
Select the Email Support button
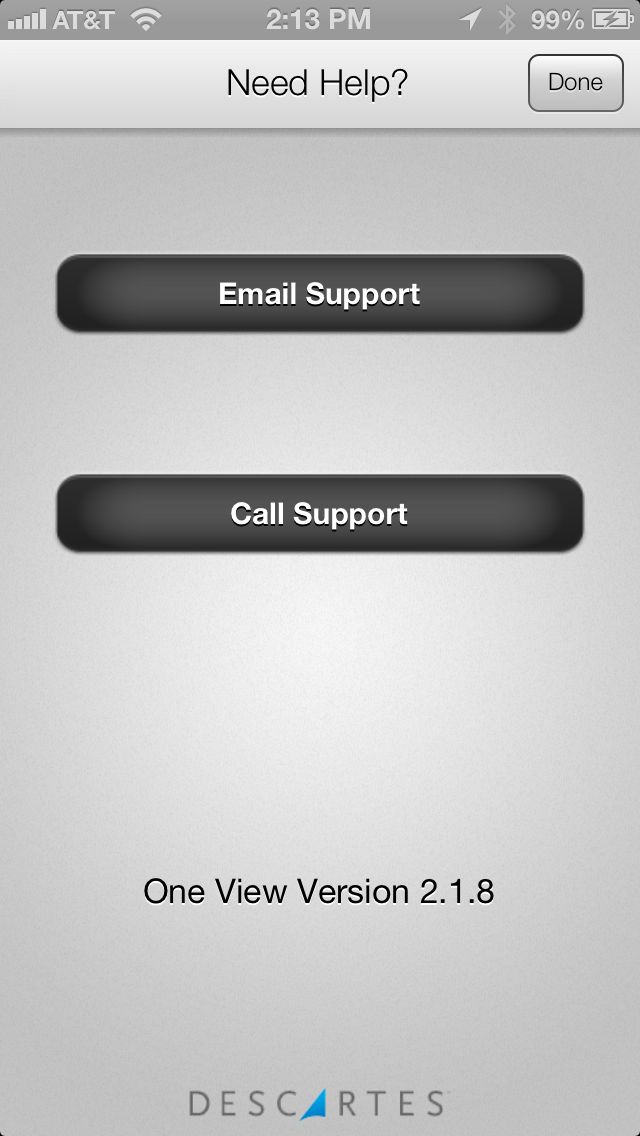pyautogui.click(x=320, y=293)
